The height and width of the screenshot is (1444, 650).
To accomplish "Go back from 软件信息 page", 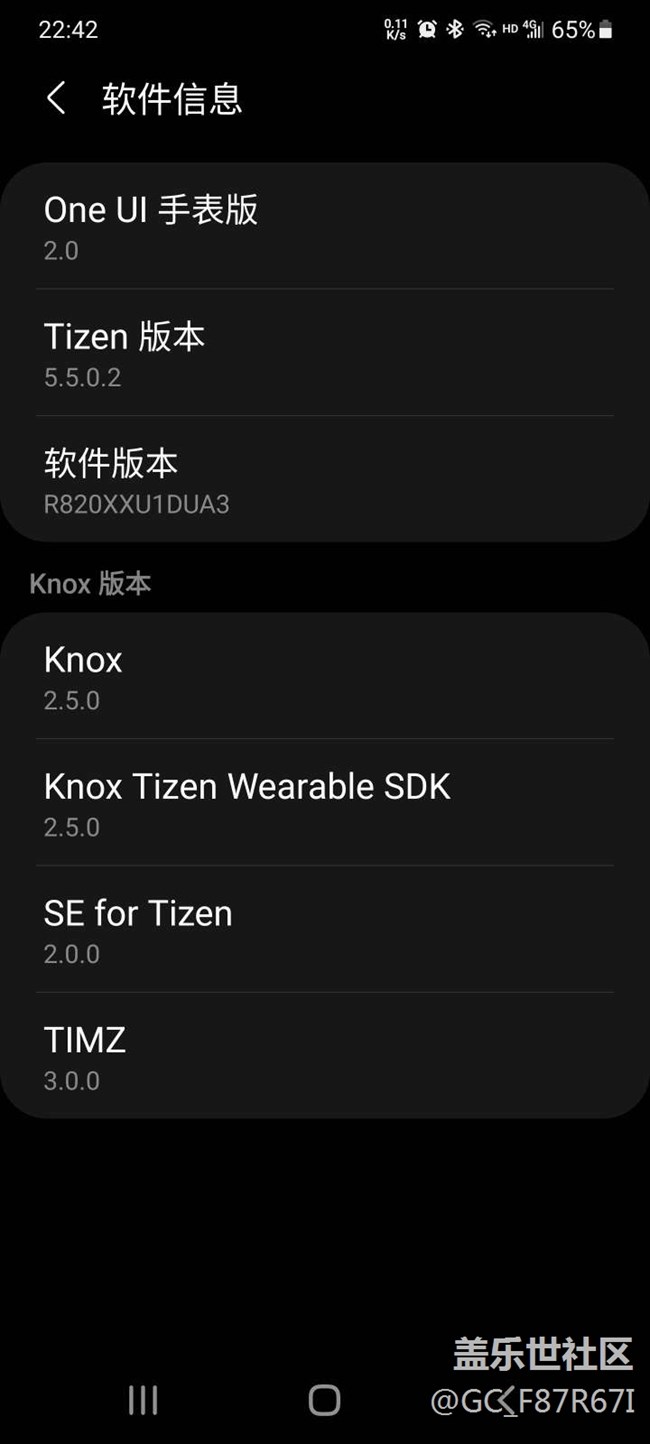I will coord(56,98).
